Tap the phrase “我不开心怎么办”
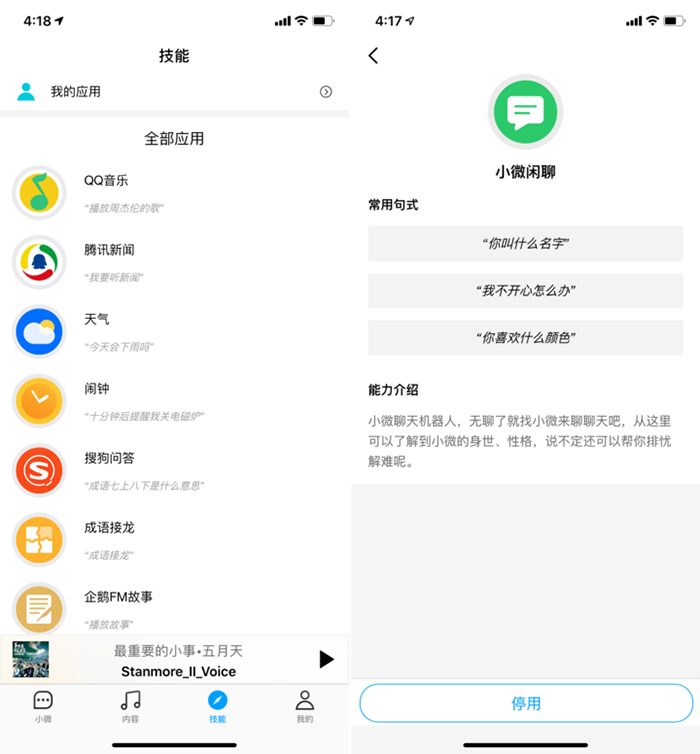The image size is (700, 754). [525, 291]
